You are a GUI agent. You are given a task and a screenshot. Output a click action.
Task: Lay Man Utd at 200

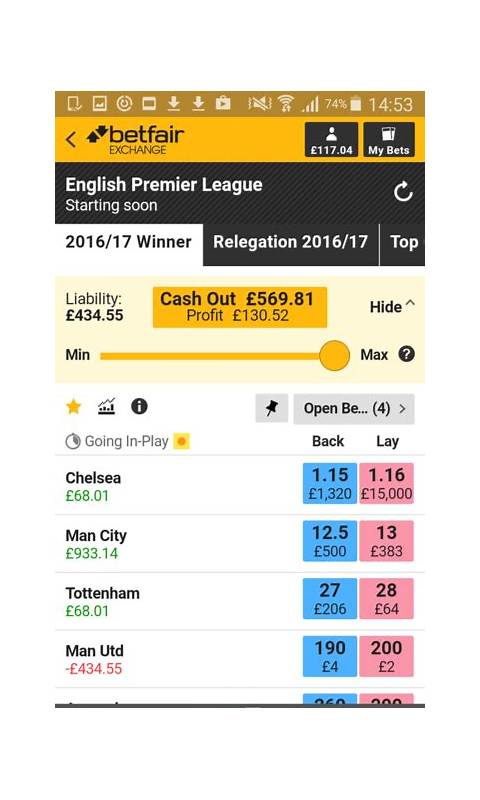(387, 656)
